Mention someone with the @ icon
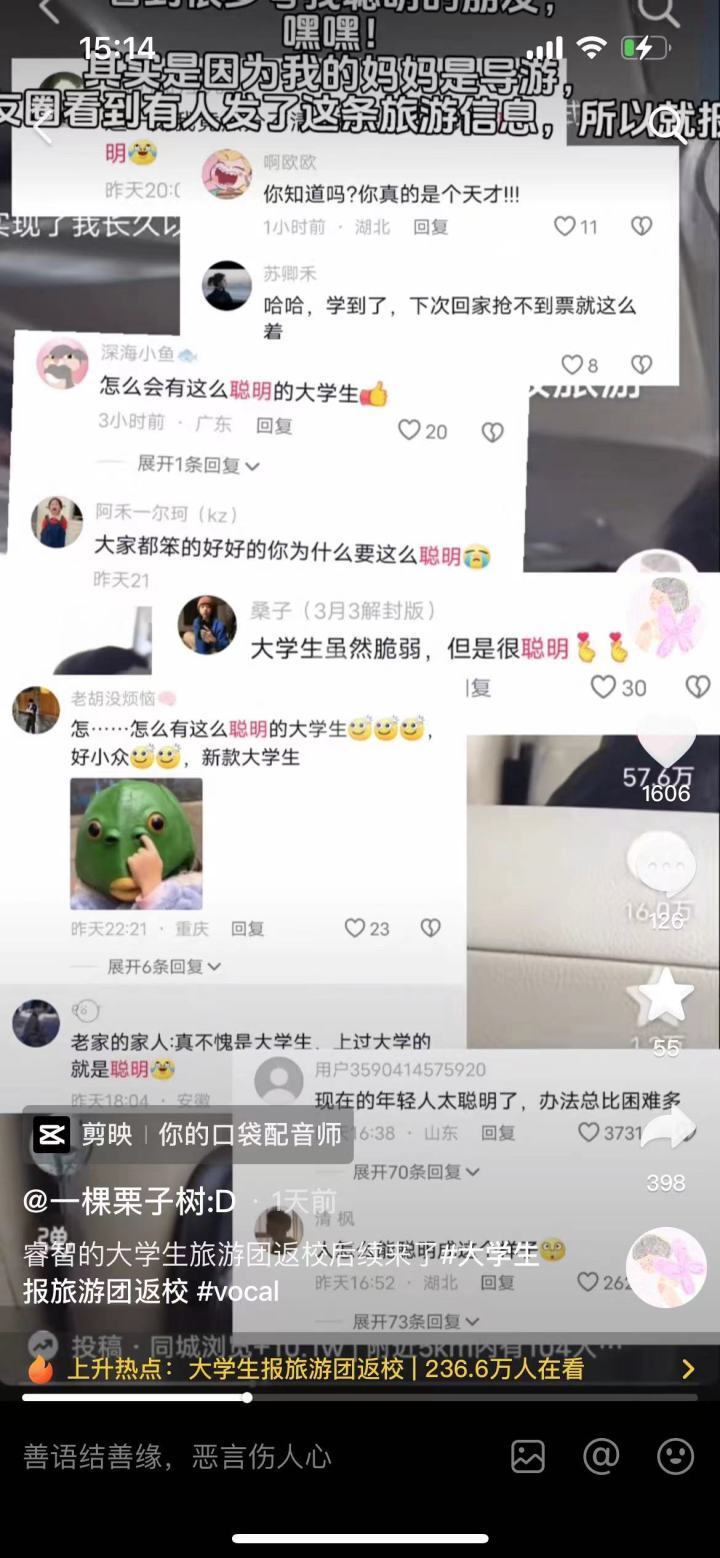The image size is (720, 1558). pos(601,1456)
